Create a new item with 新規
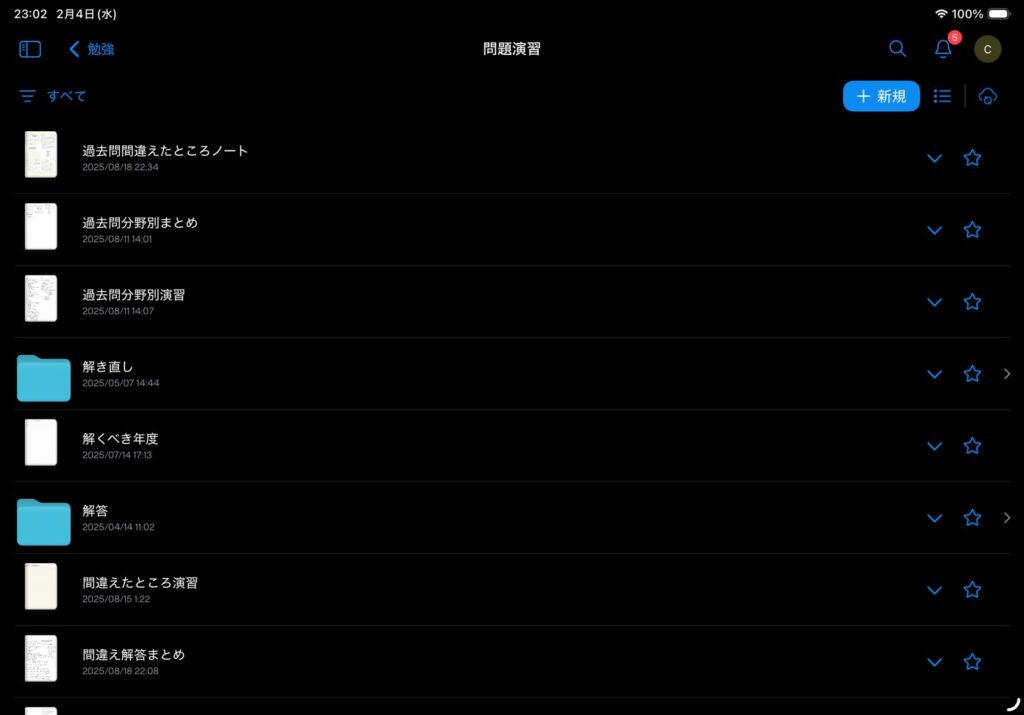The height and width of the screenshot is (715, 1024). point(881,96)
